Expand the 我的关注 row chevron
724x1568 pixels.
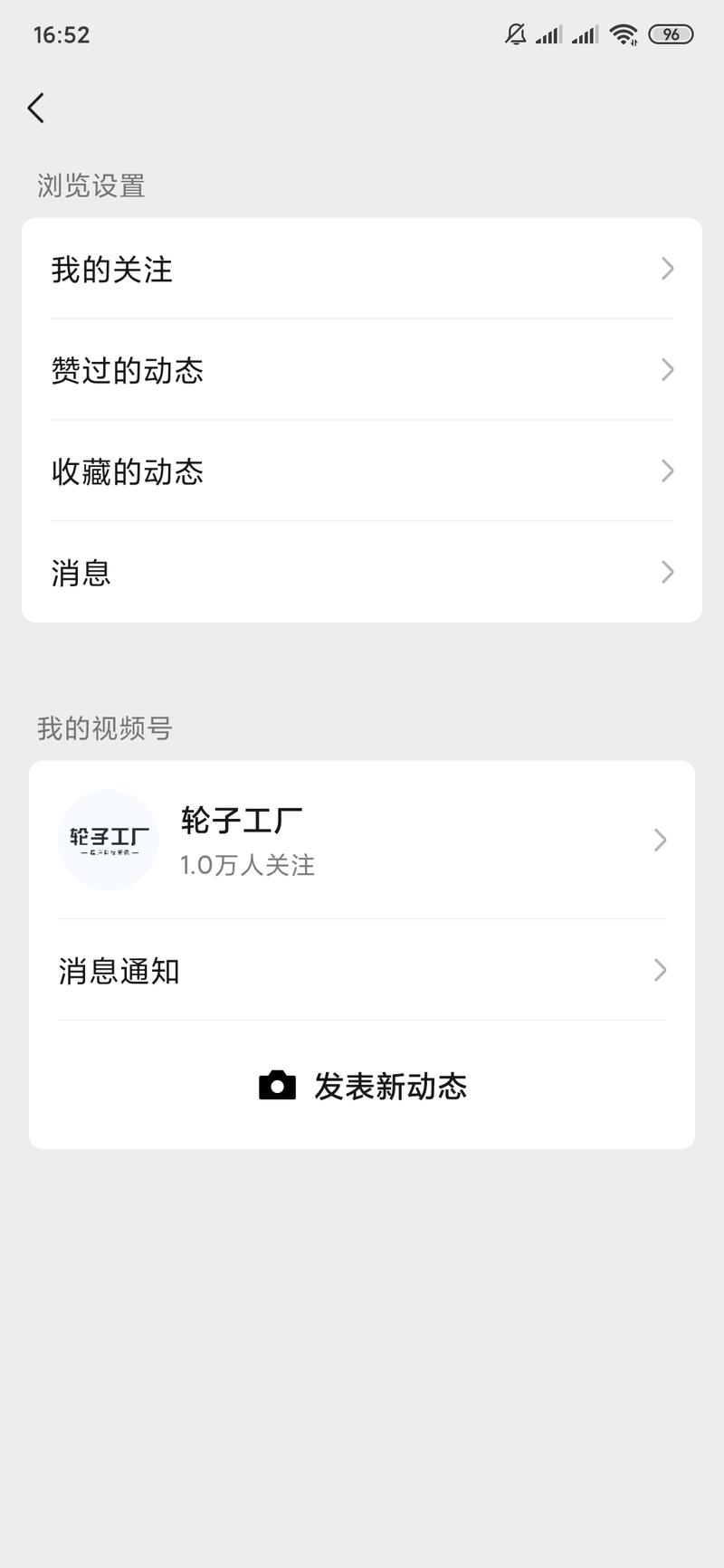tap(667, 269)
